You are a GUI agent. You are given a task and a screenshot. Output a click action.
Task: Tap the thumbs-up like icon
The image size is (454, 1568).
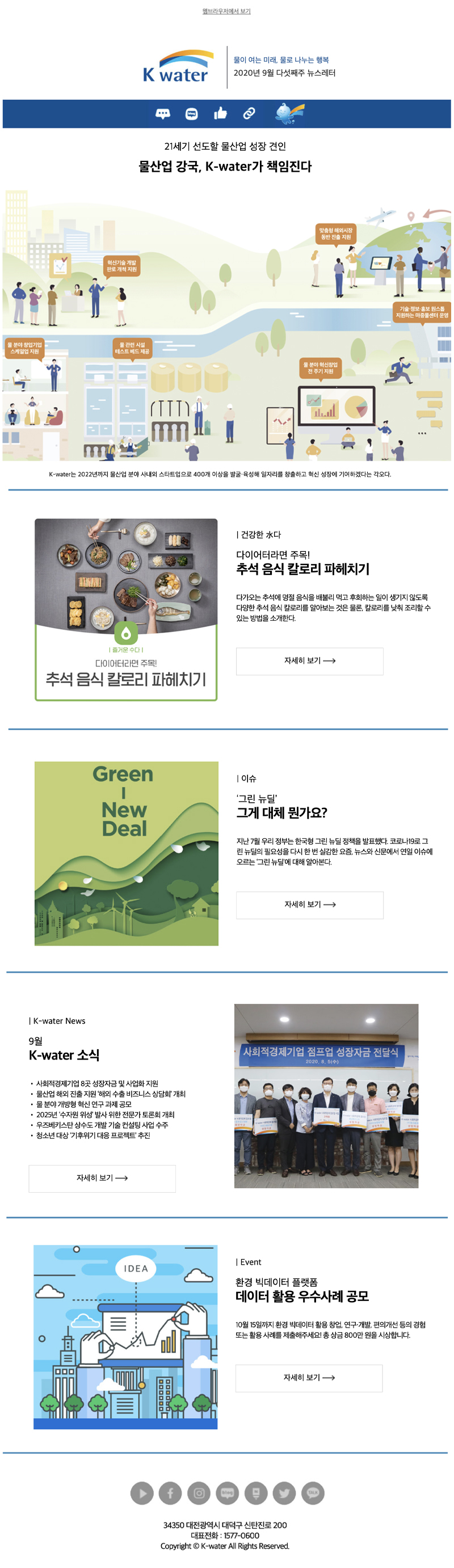(x=220, y=113)
